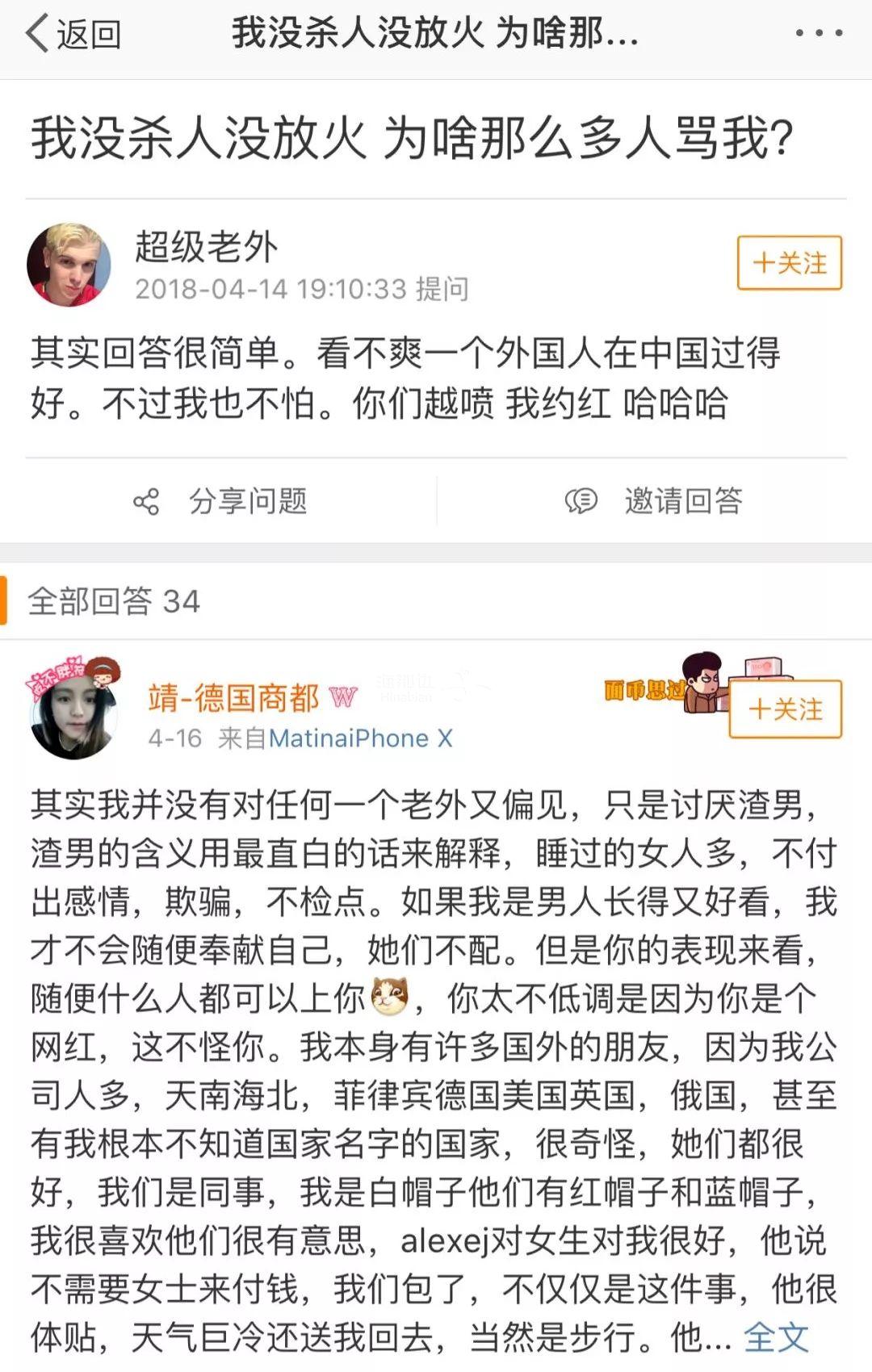
Task: Tap 邀请回答 to invite answers
Action: 654,501
